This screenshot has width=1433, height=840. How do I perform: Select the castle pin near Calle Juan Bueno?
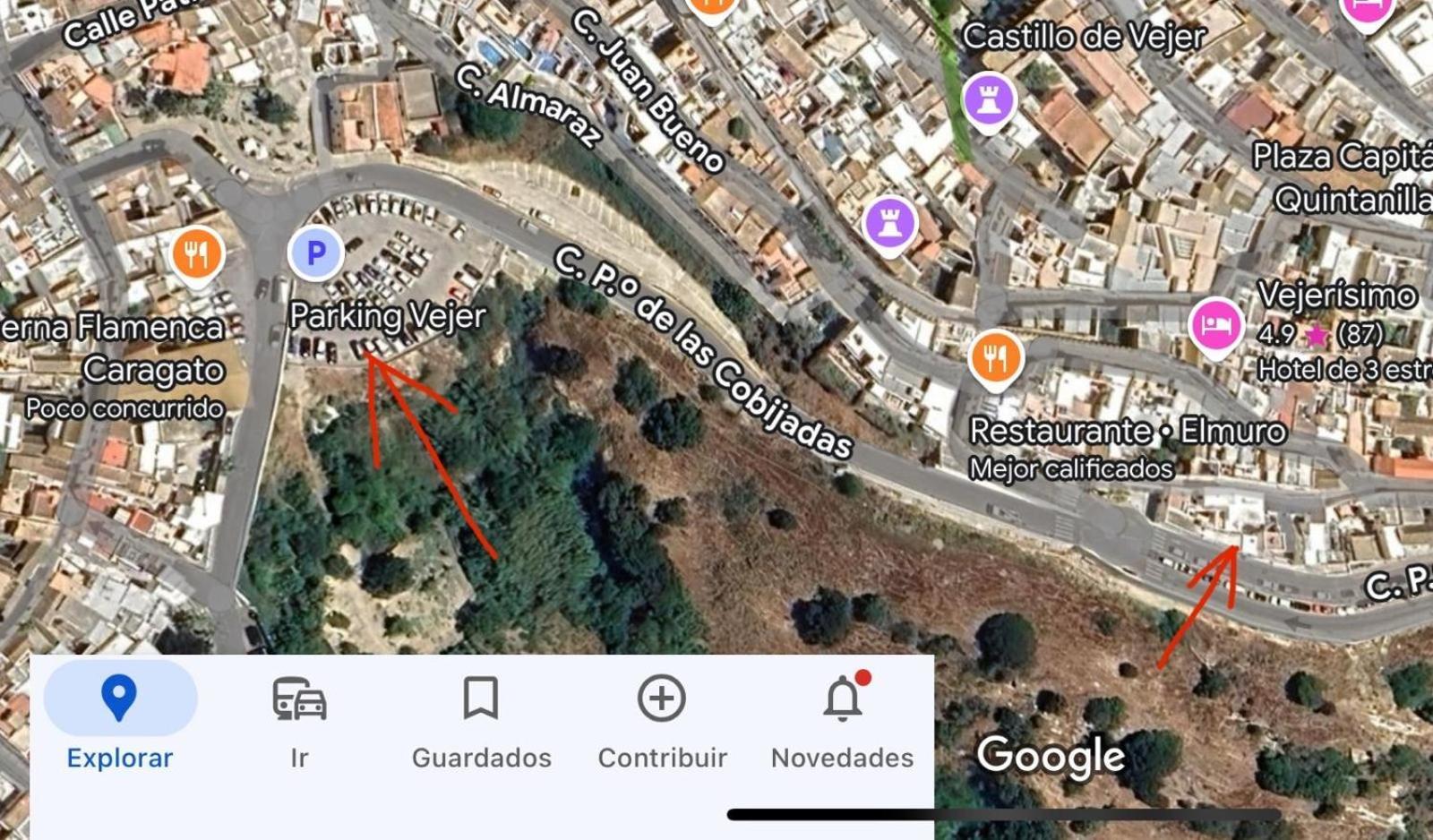pyautogui.click(x=889, y=223)
